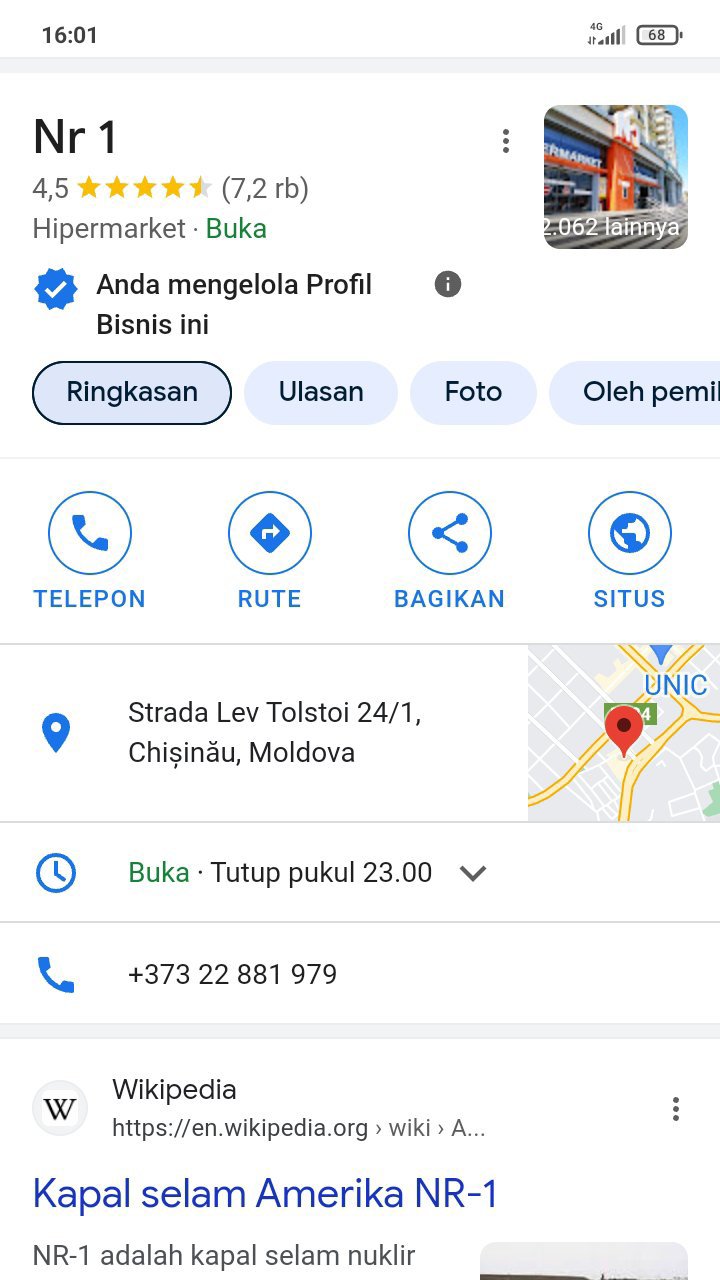Viewport: 720px width, 1280px height.
Task: View the map preview with red pin
Action: point(624,733)
